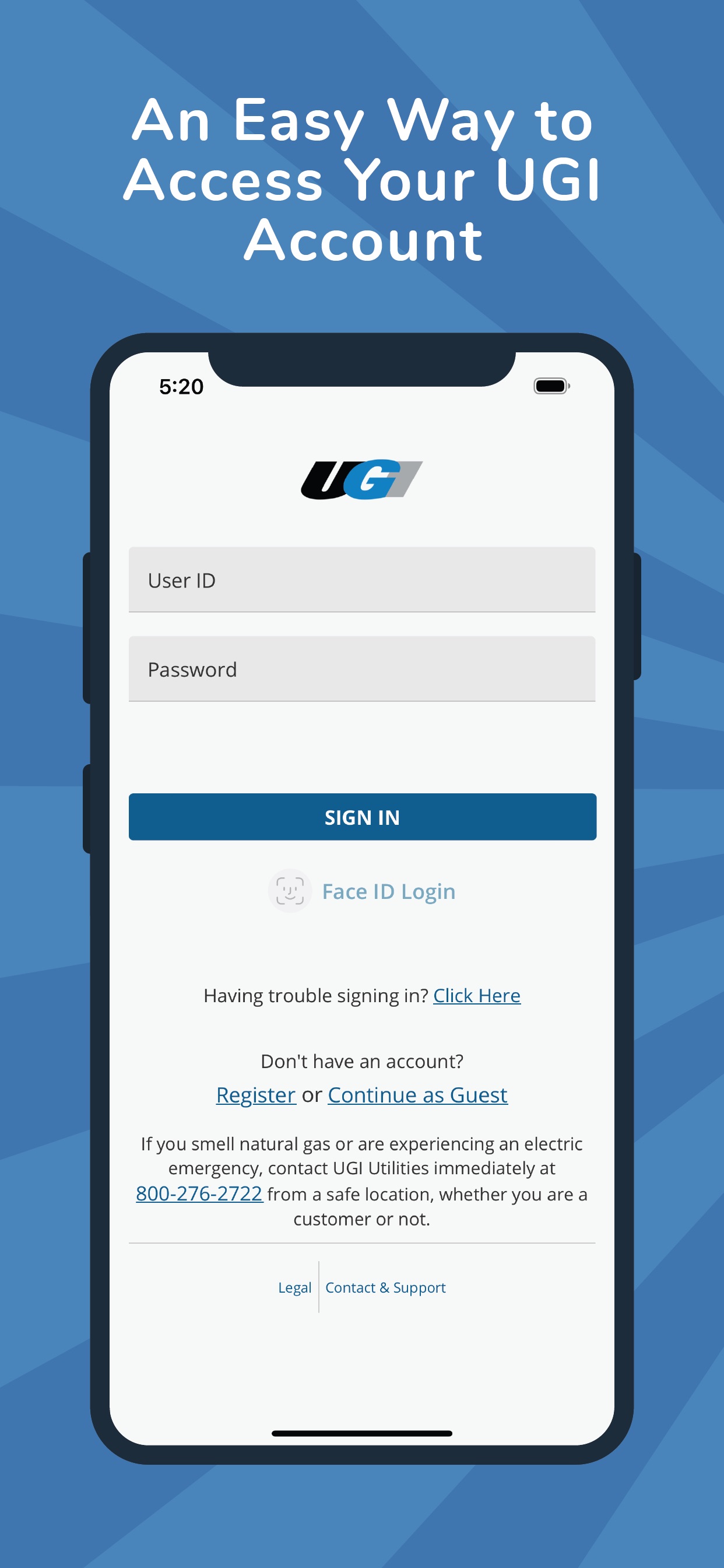Viewport: 724px width, 1568px height.
Task: Select Face ID Login
Action: coord(389,891)
